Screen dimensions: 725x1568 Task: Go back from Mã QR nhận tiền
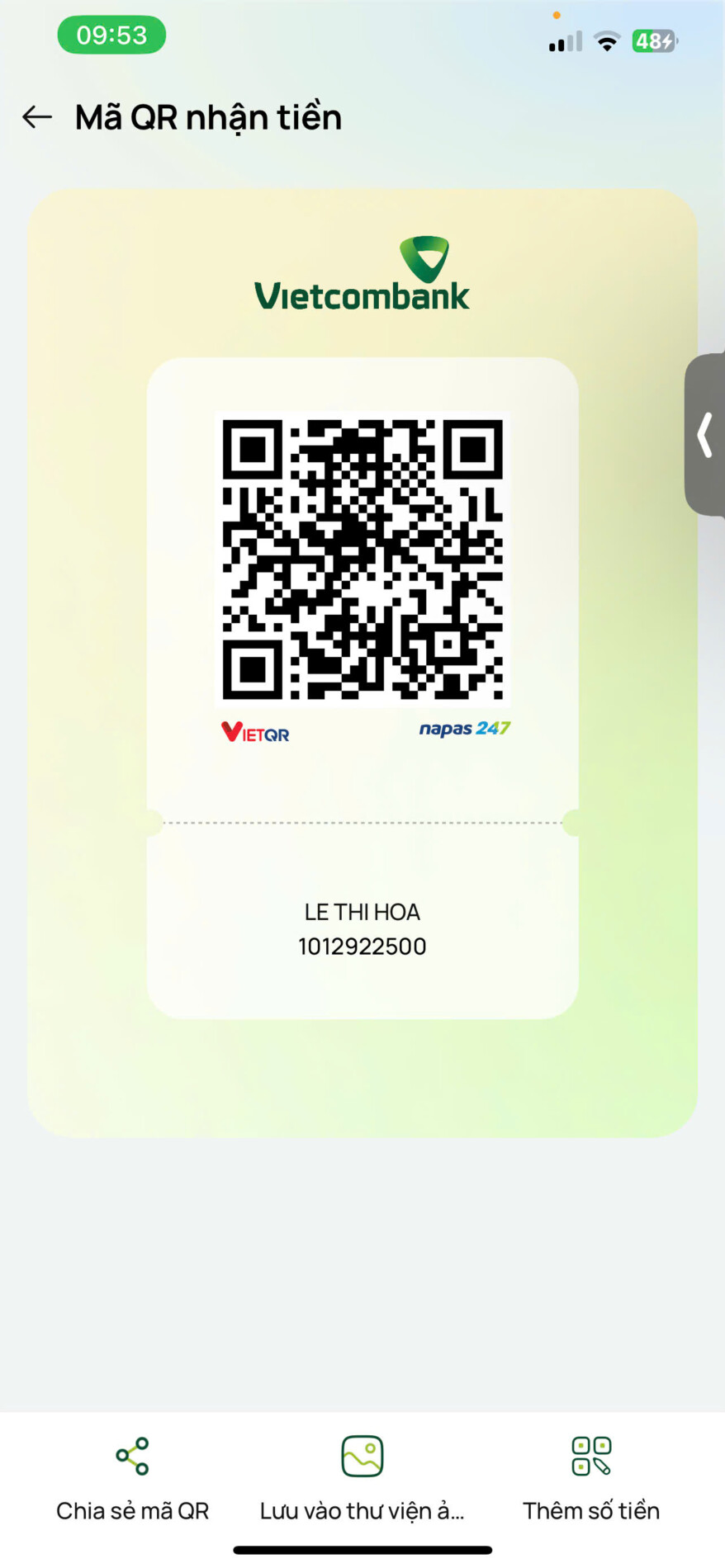pos(37,117)
